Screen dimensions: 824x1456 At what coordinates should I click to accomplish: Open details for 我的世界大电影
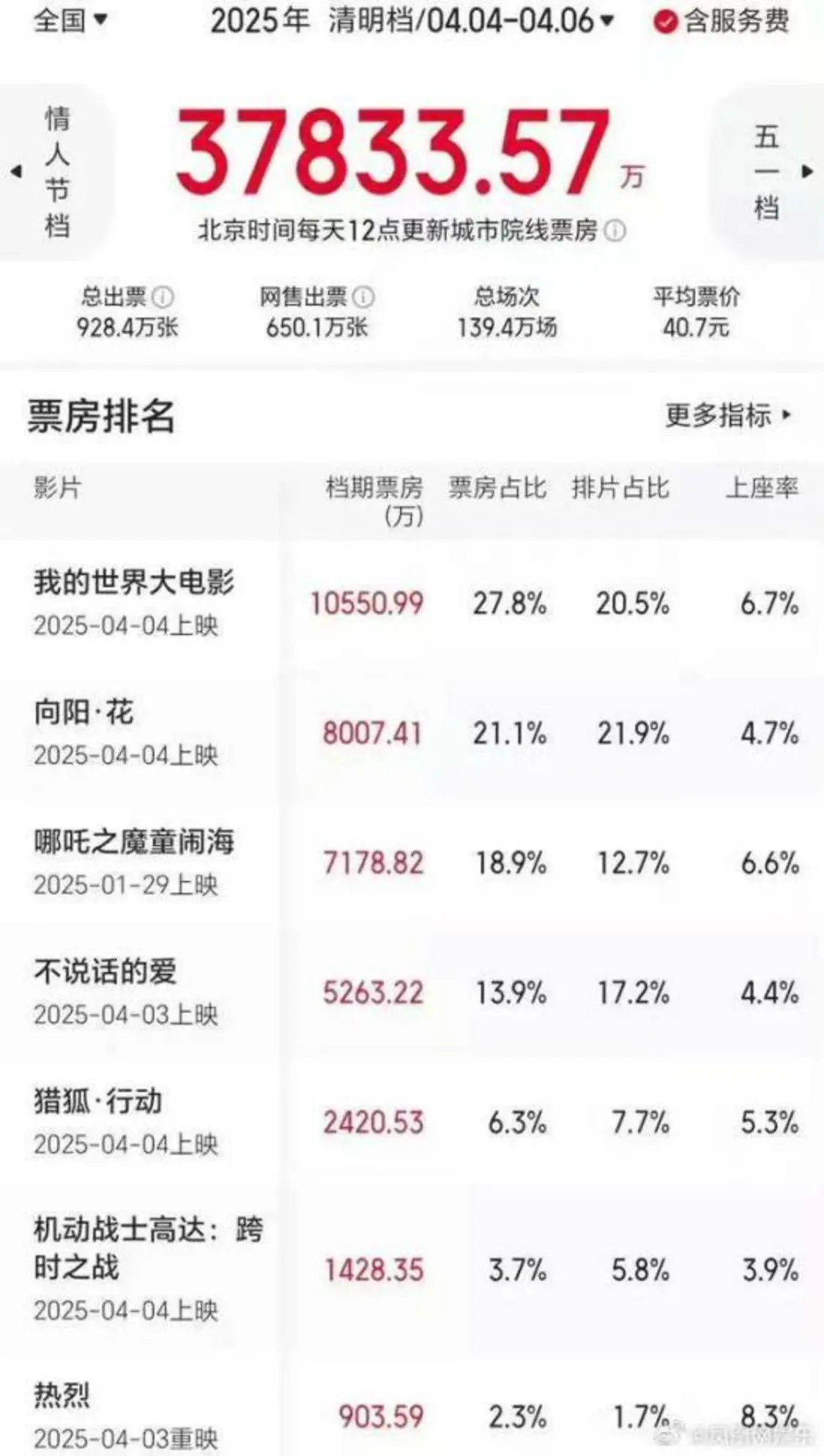[412, 604]
